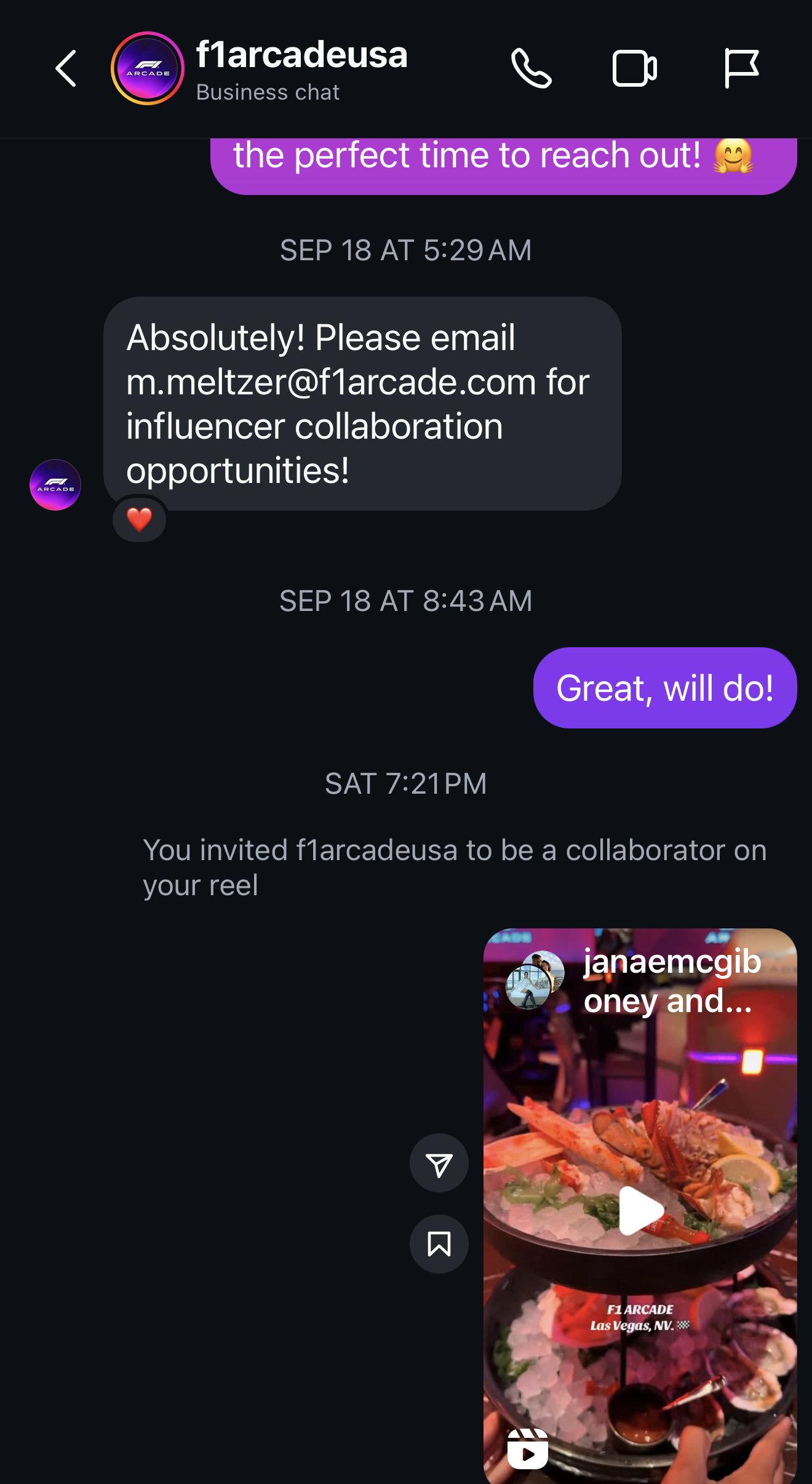
Task: Play the F1 Arcade Las Vegas reel
Action: (640, 1210)
